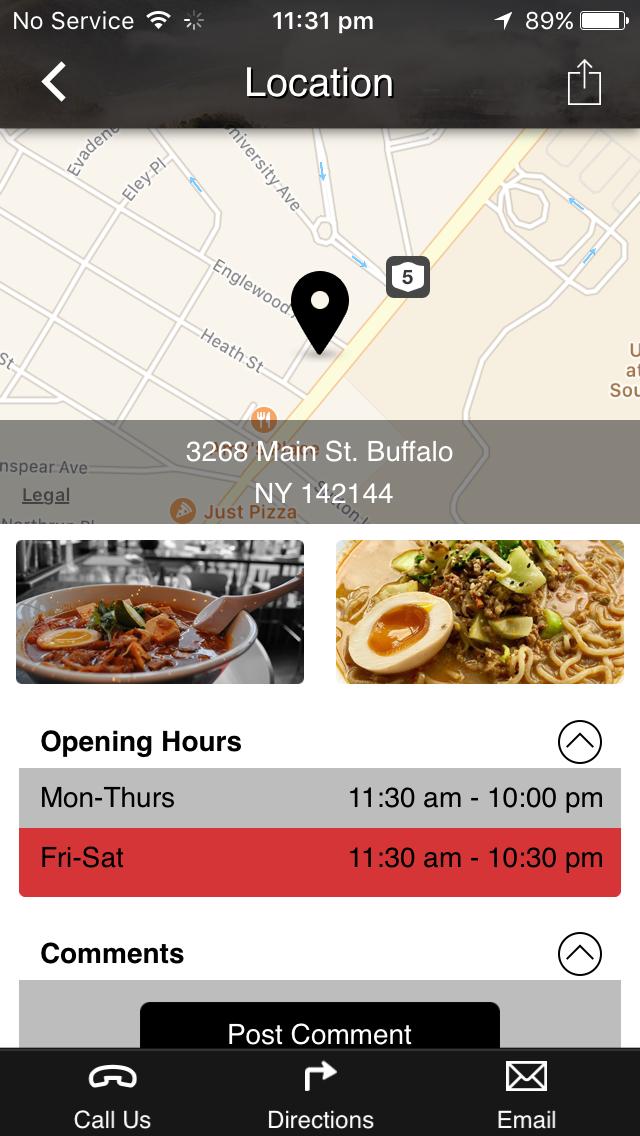Screen dimensions: 640x1136
Task: Send an Email to the restaurant
Action: tap(526, 1094)
